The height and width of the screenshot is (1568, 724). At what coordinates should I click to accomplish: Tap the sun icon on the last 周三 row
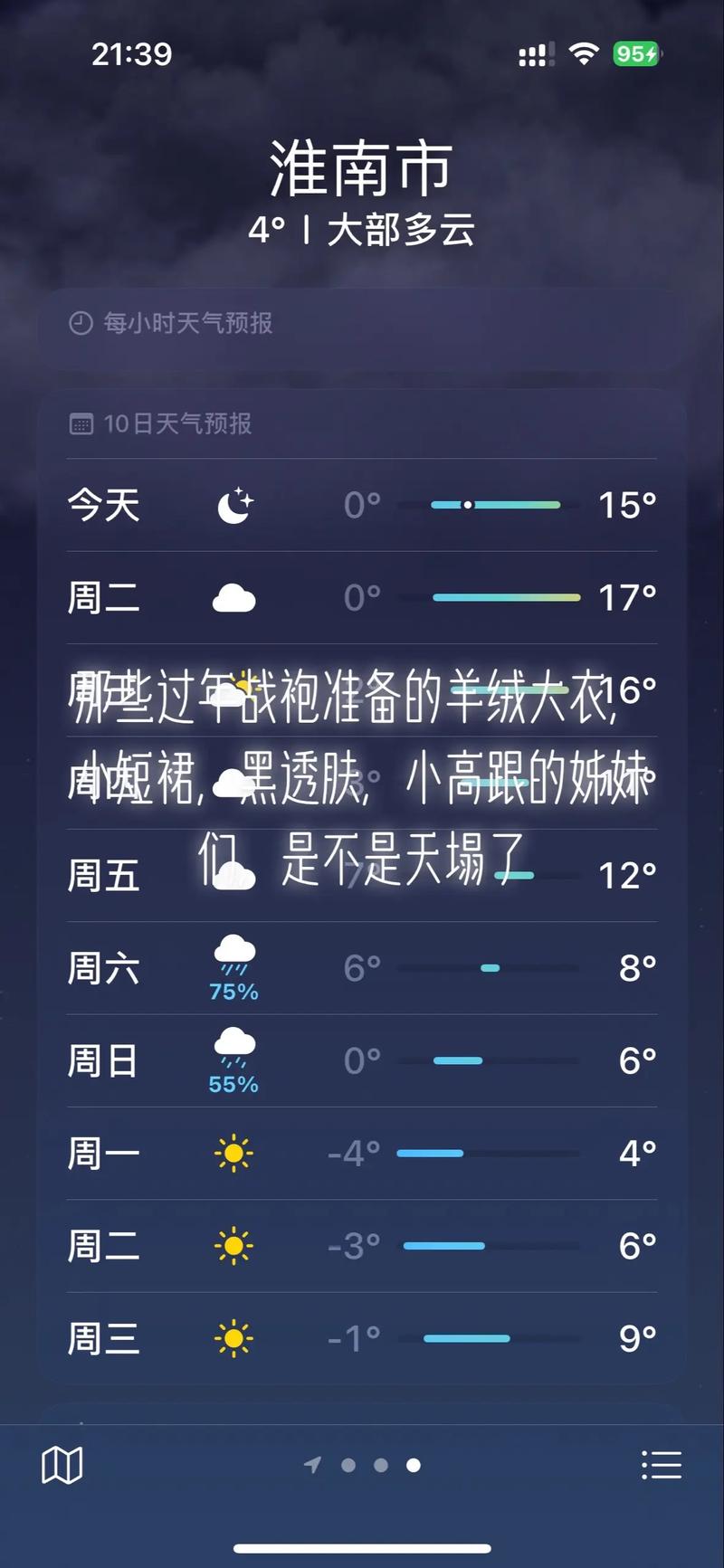tap(233, 1336)
